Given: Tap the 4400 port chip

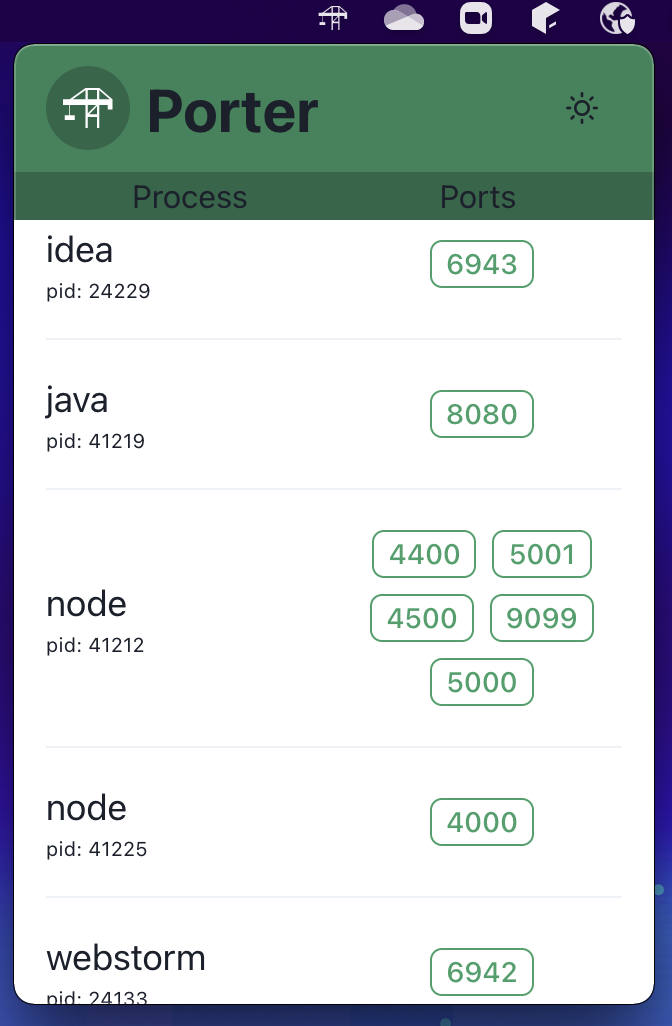Looking at the screenshot, I should (x=425, y=554).
